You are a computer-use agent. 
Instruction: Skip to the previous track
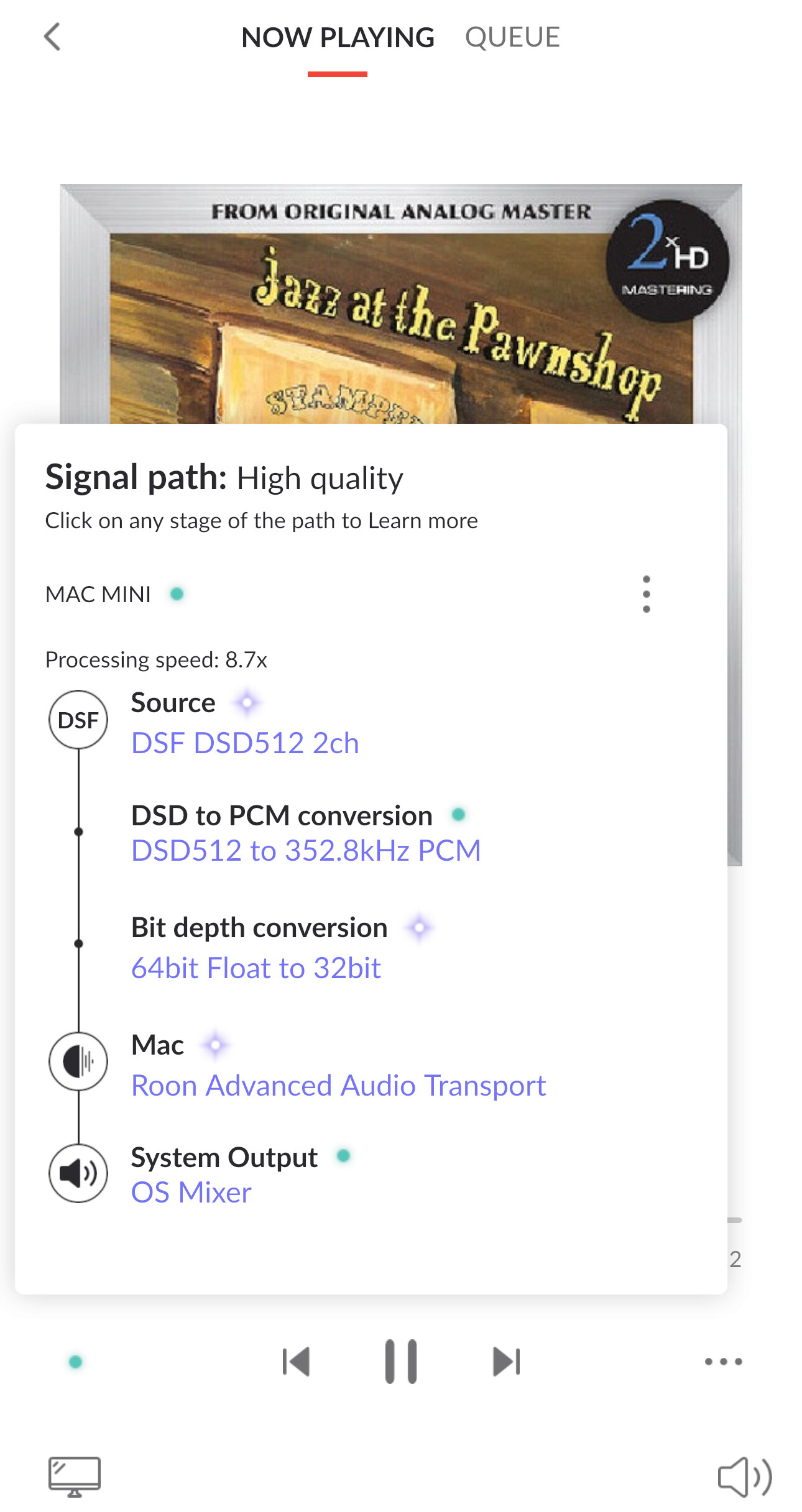(296, 1362)
